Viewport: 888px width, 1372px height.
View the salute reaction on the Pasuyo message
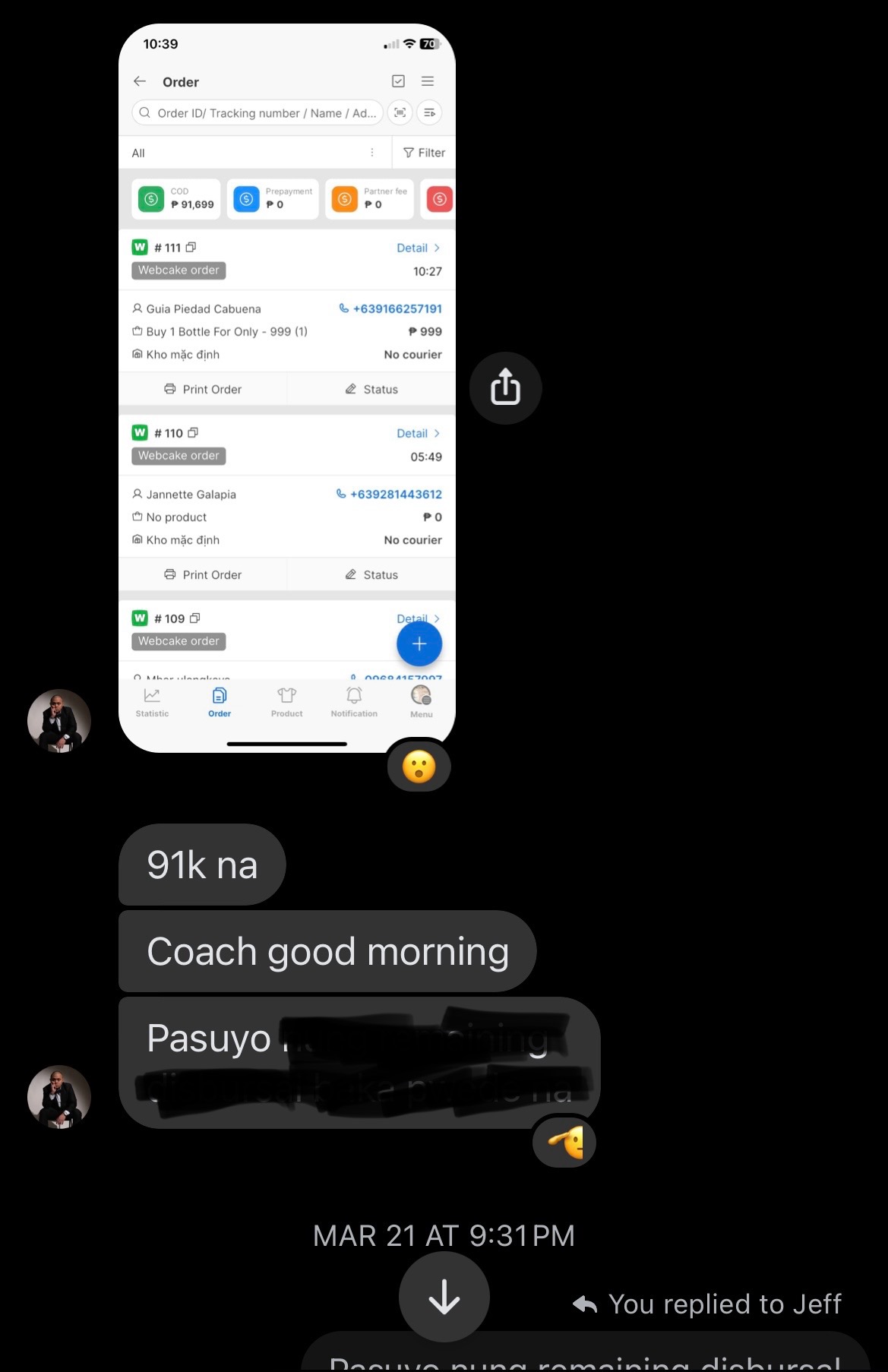(x=564, y=1142)
